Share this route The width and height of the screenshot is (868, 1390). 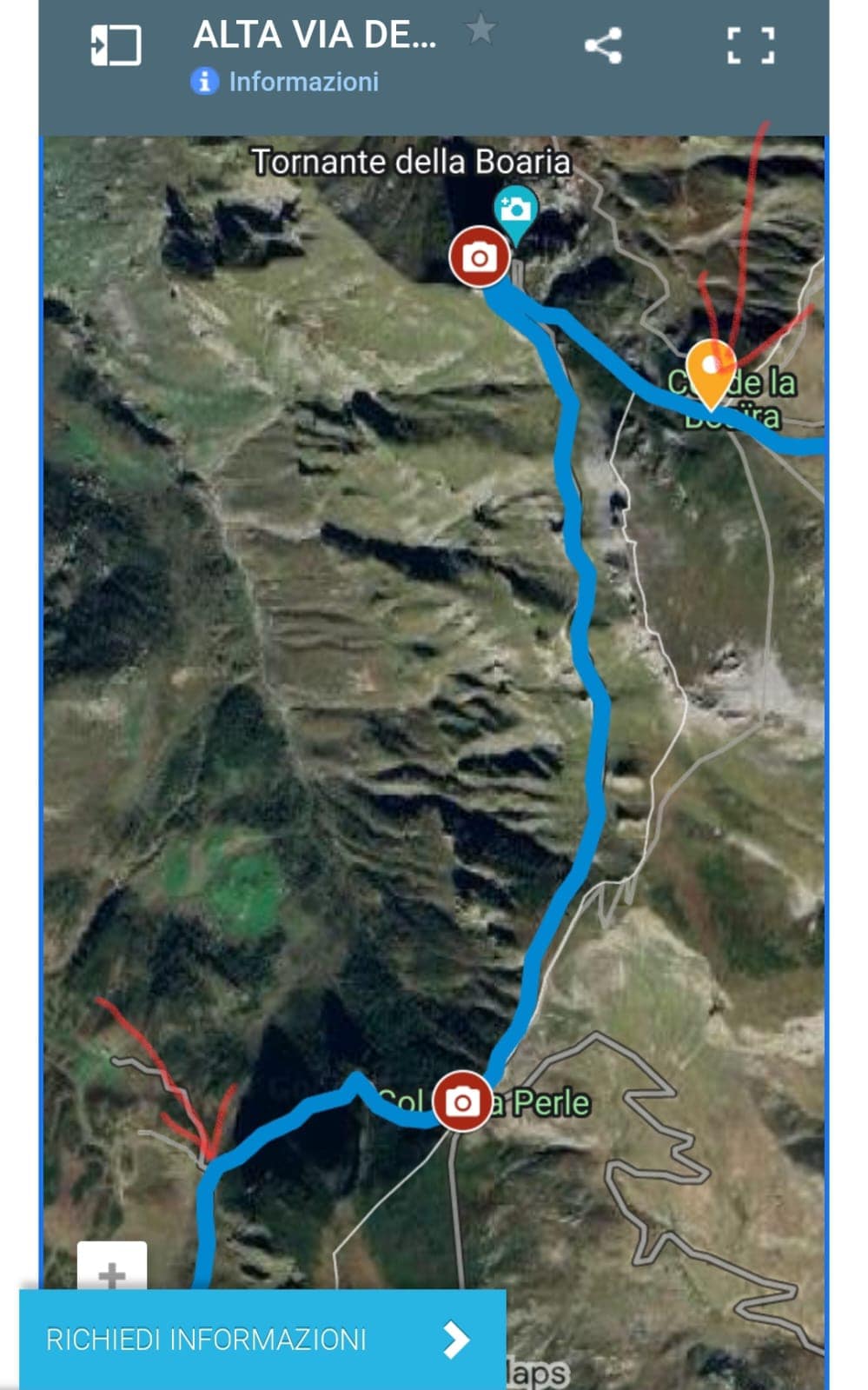[x=603, y=45]
